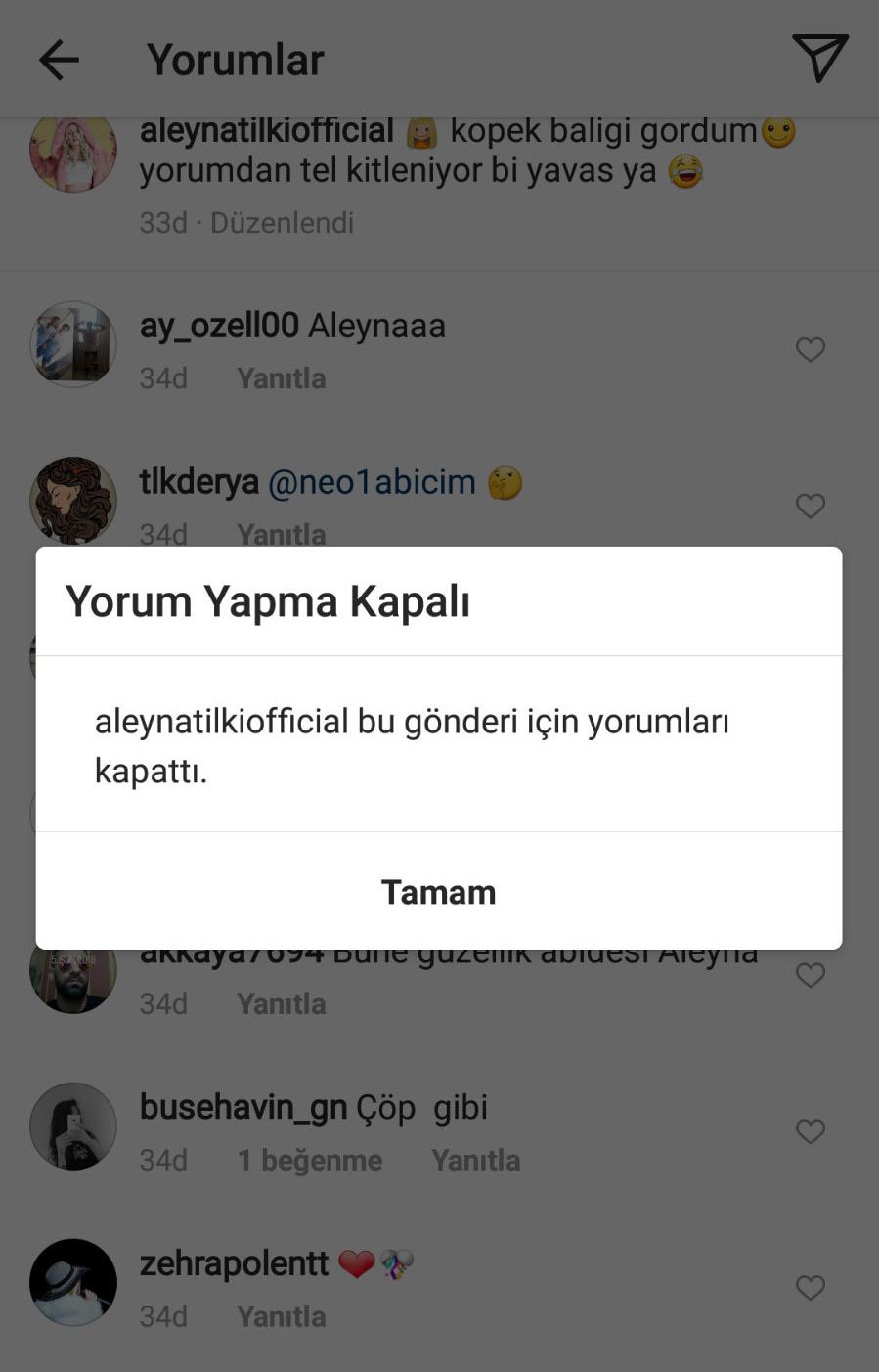
Task: Go back using the arrow icon
Action: pos(59,60)
